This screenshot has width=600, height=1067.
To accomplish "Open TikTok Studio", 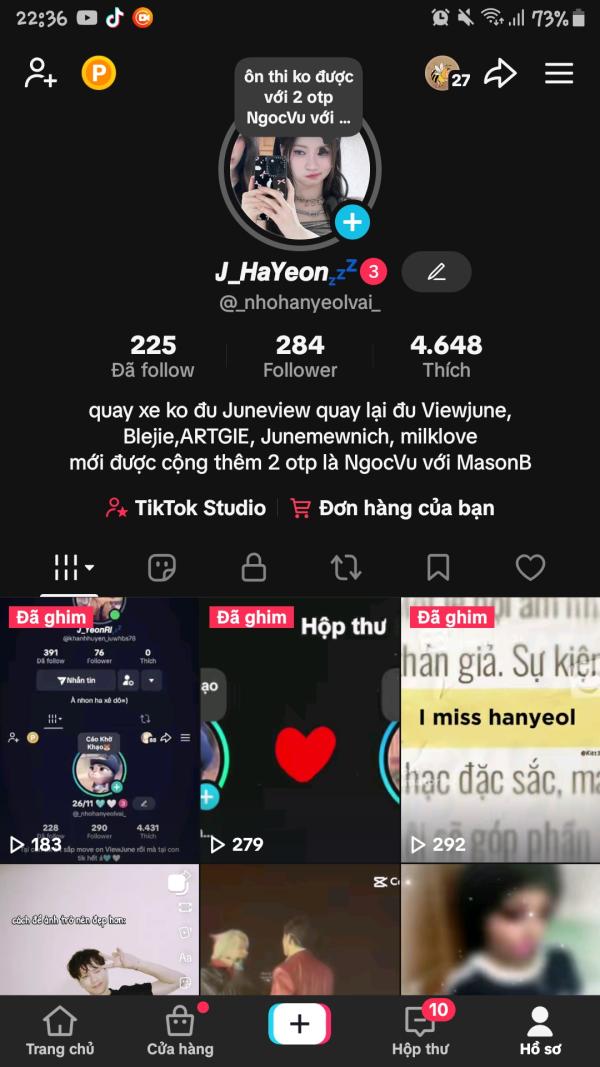I will [x=186, y=508].
